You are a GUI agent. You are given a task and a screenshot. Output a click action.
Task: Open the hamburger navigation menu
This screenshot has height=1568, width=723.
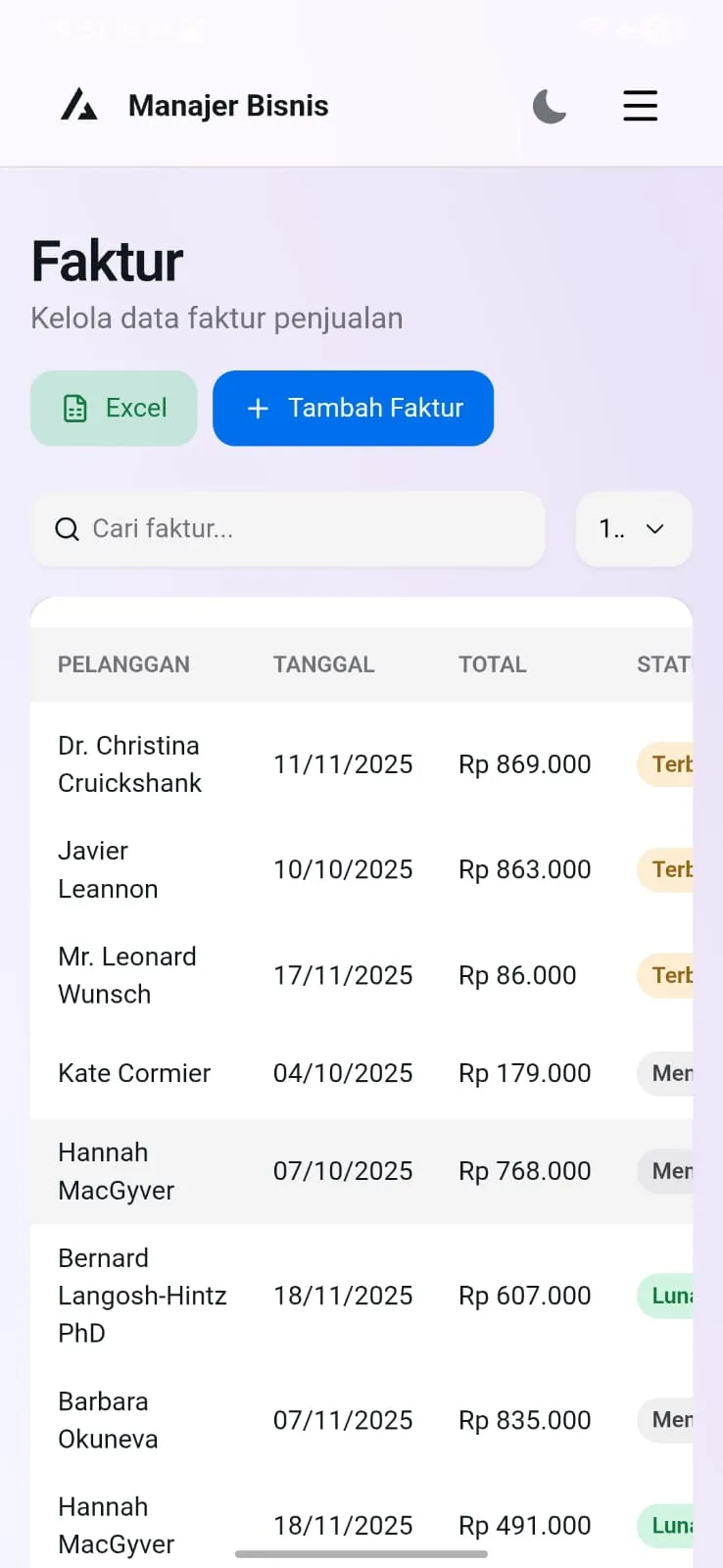click(x=640, y=106)
